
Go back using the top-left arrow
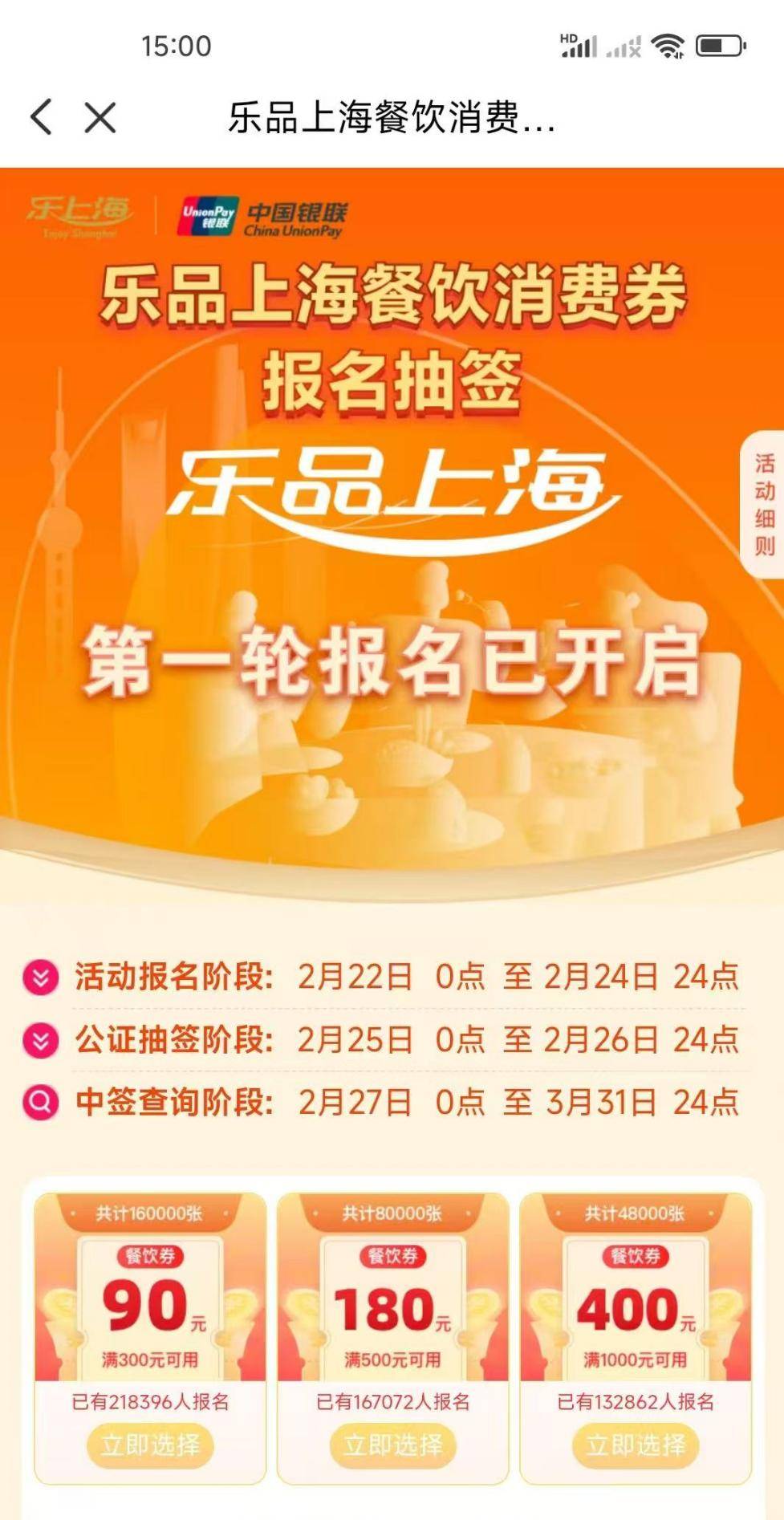click(x=42, y=117)
